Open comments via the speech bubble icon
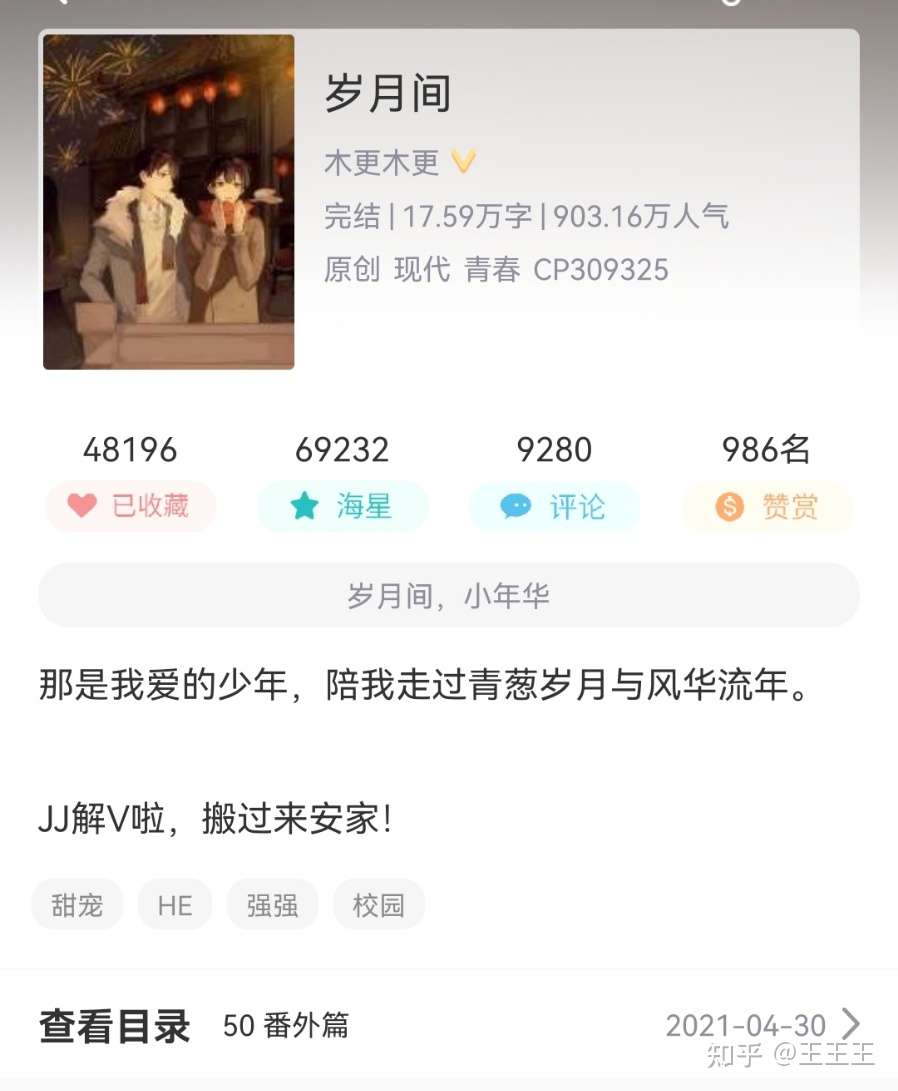Viewport: 898px width, 1091px height. coord(515,507)
